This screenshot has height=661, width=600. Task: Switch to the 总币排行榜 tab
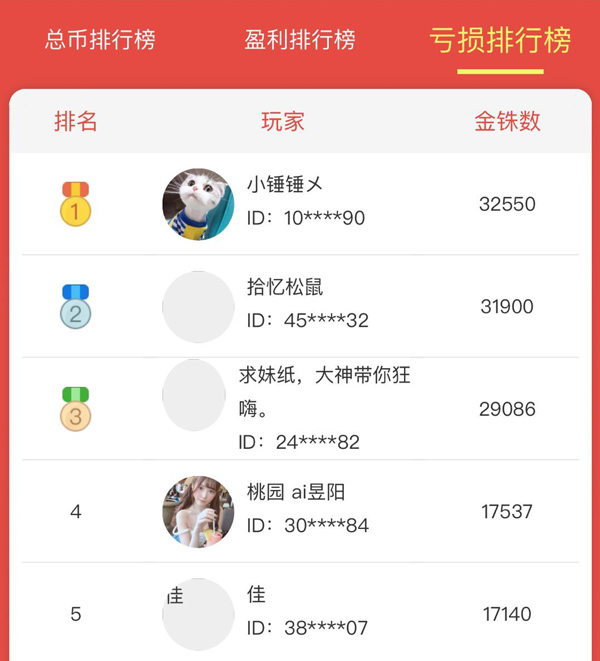pos(100,40)
